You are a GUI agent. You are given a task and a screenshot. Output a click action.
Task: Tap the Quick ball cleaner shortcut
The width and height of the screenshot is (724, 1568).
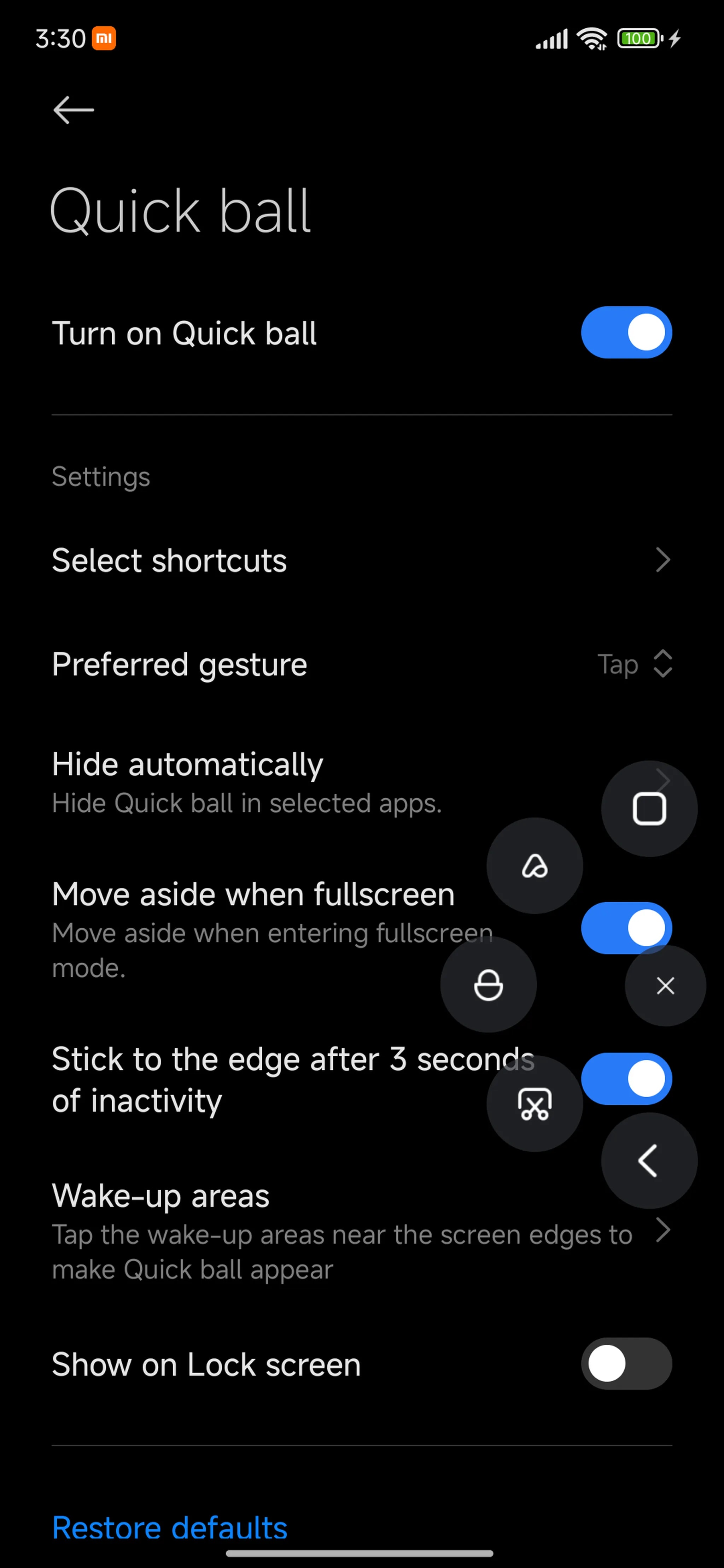(x=534, y=865)
